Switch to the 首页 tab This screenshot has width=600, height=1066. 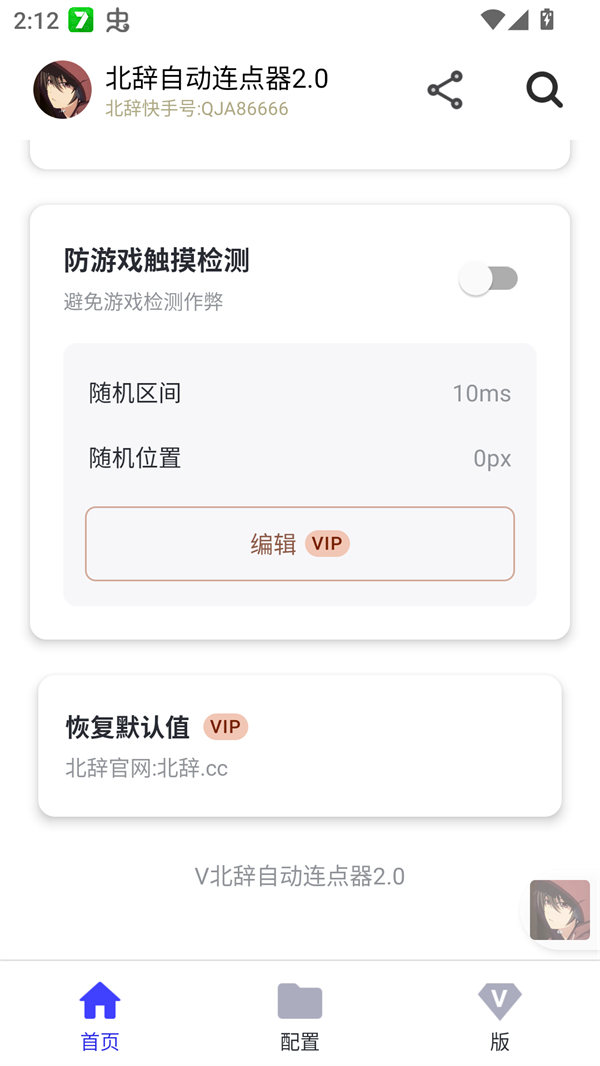click(100, 1015)
